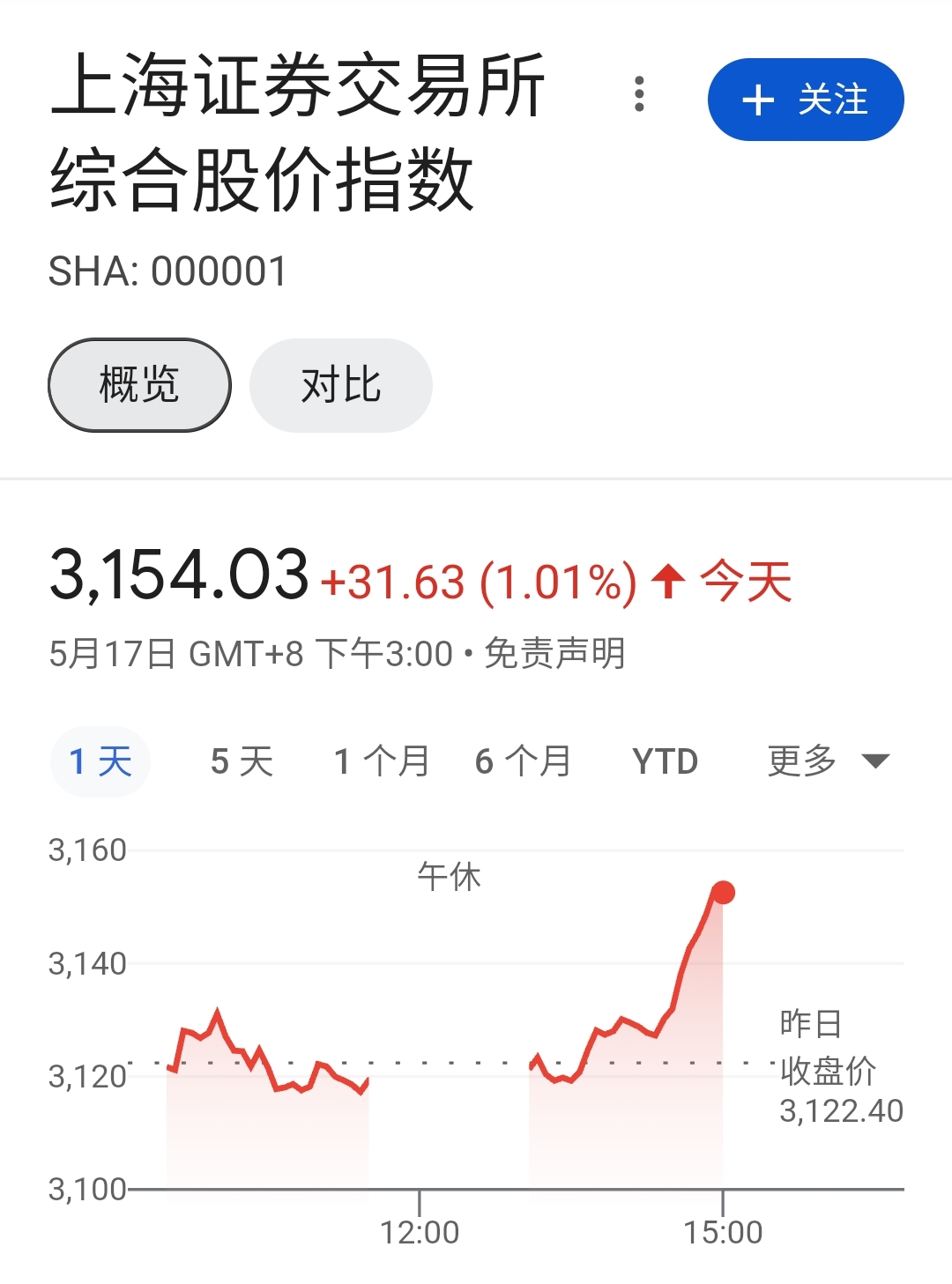This screenshot has width=952, height=1284.
Task: Follow the index with 关注 button
Action: (x=806, y=100)
